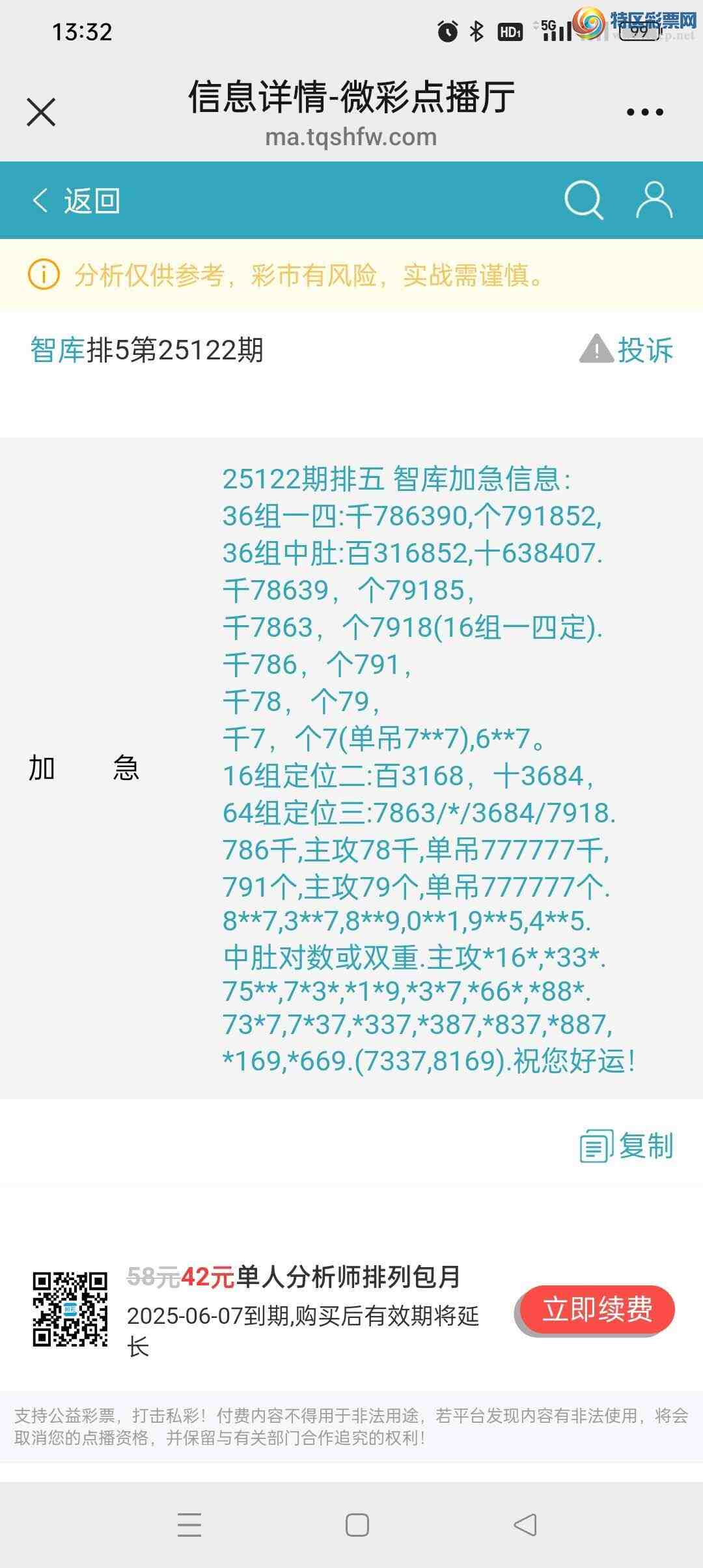The image size is (703, 1568).
Task: Open the user profile icon
Action: point(654,200)
